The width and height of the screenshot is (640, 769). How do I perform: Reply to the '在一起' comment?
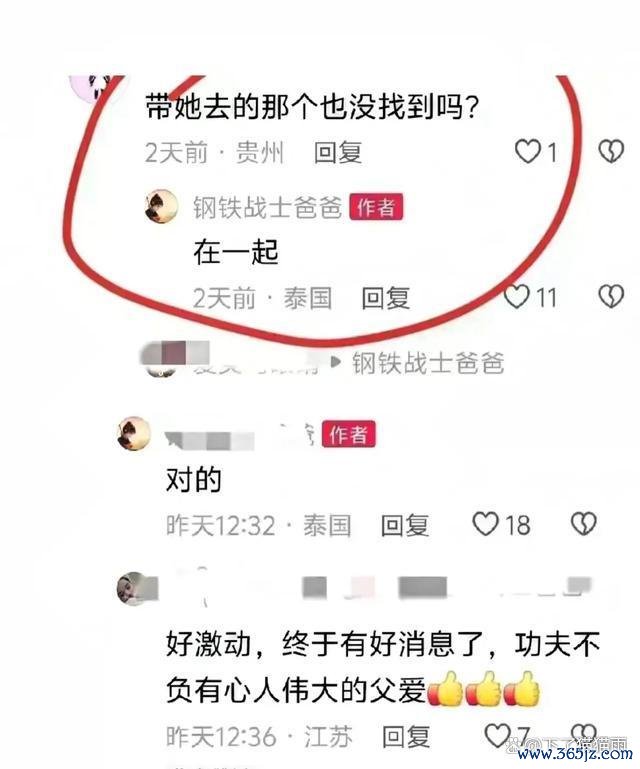coord(385,297)
